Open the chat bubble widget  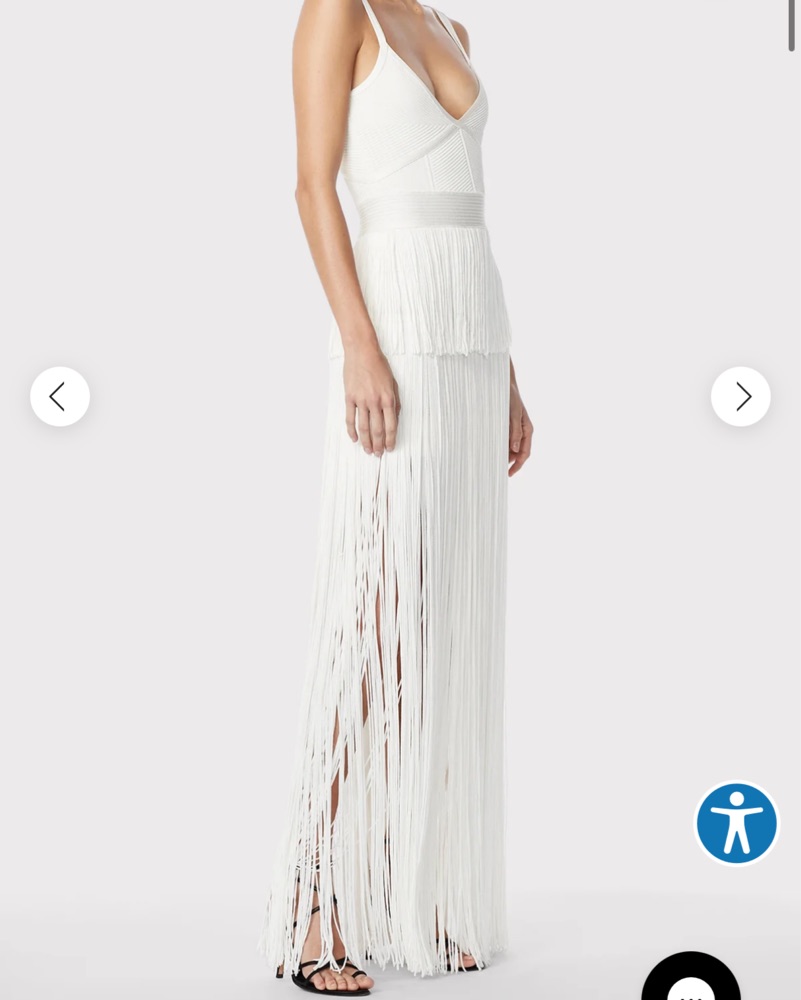tap(691, 978)
